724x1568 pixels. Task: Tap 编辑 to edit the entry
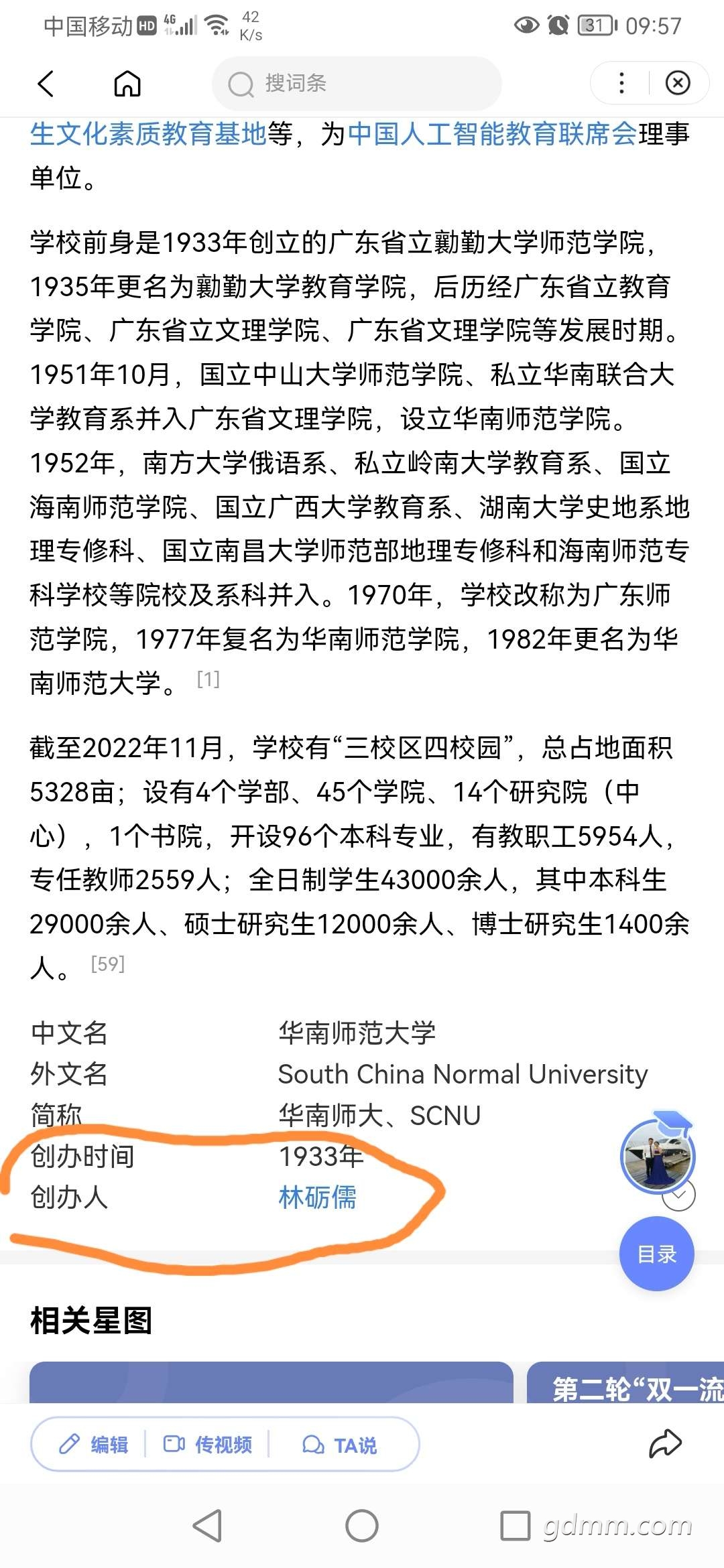pos(93,1444)
